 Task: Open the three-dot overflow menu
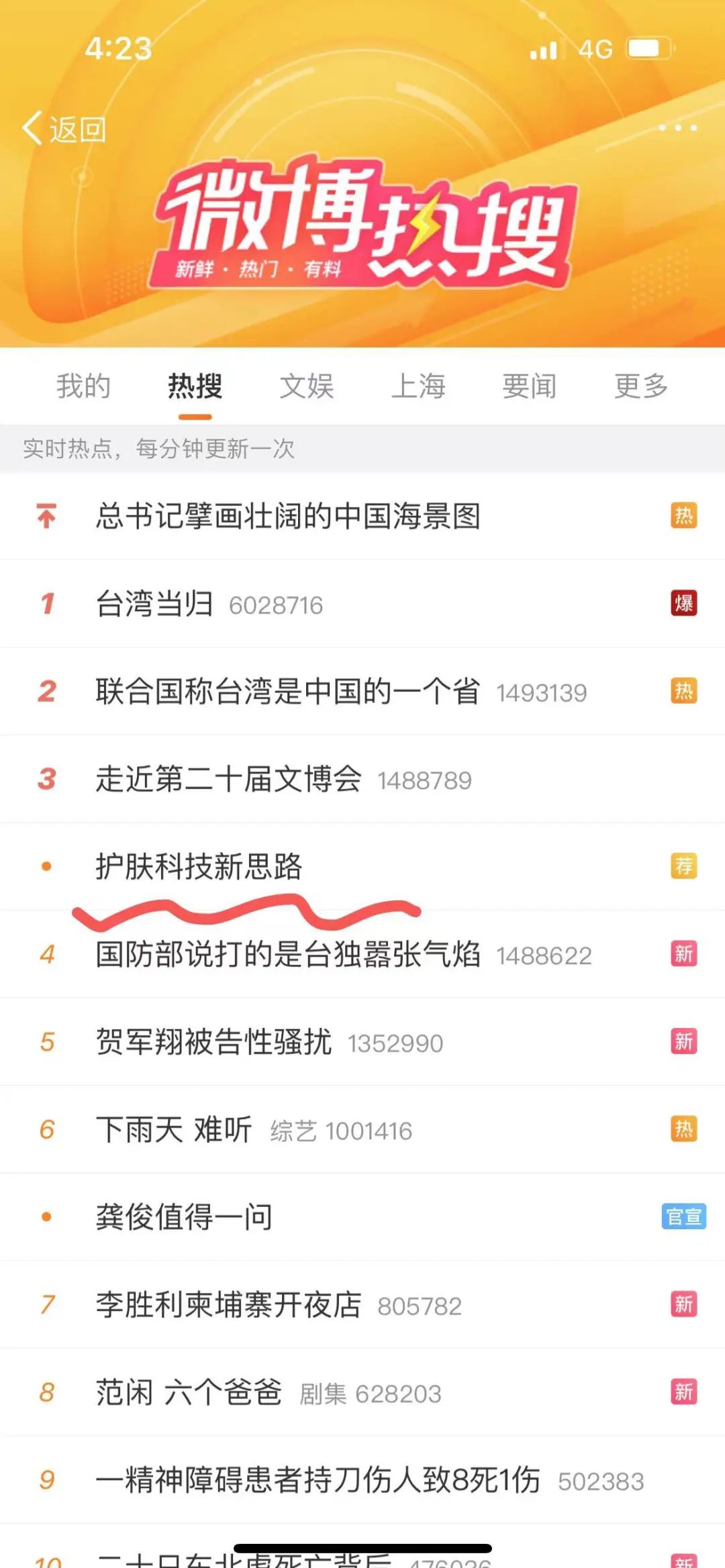pyautogui.click(x=677, y=127)
